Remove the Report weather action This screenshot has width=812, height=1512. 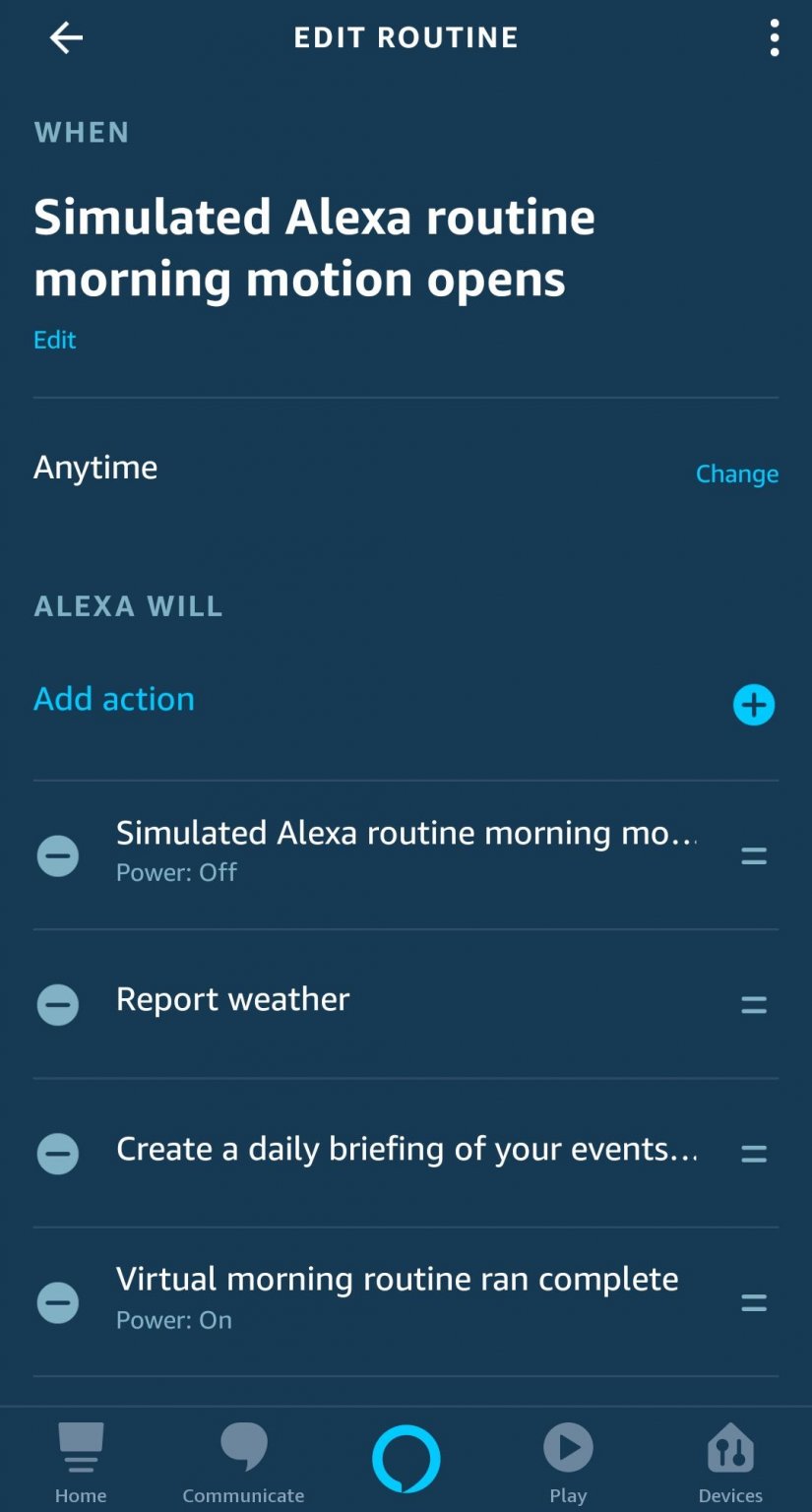58,1004
